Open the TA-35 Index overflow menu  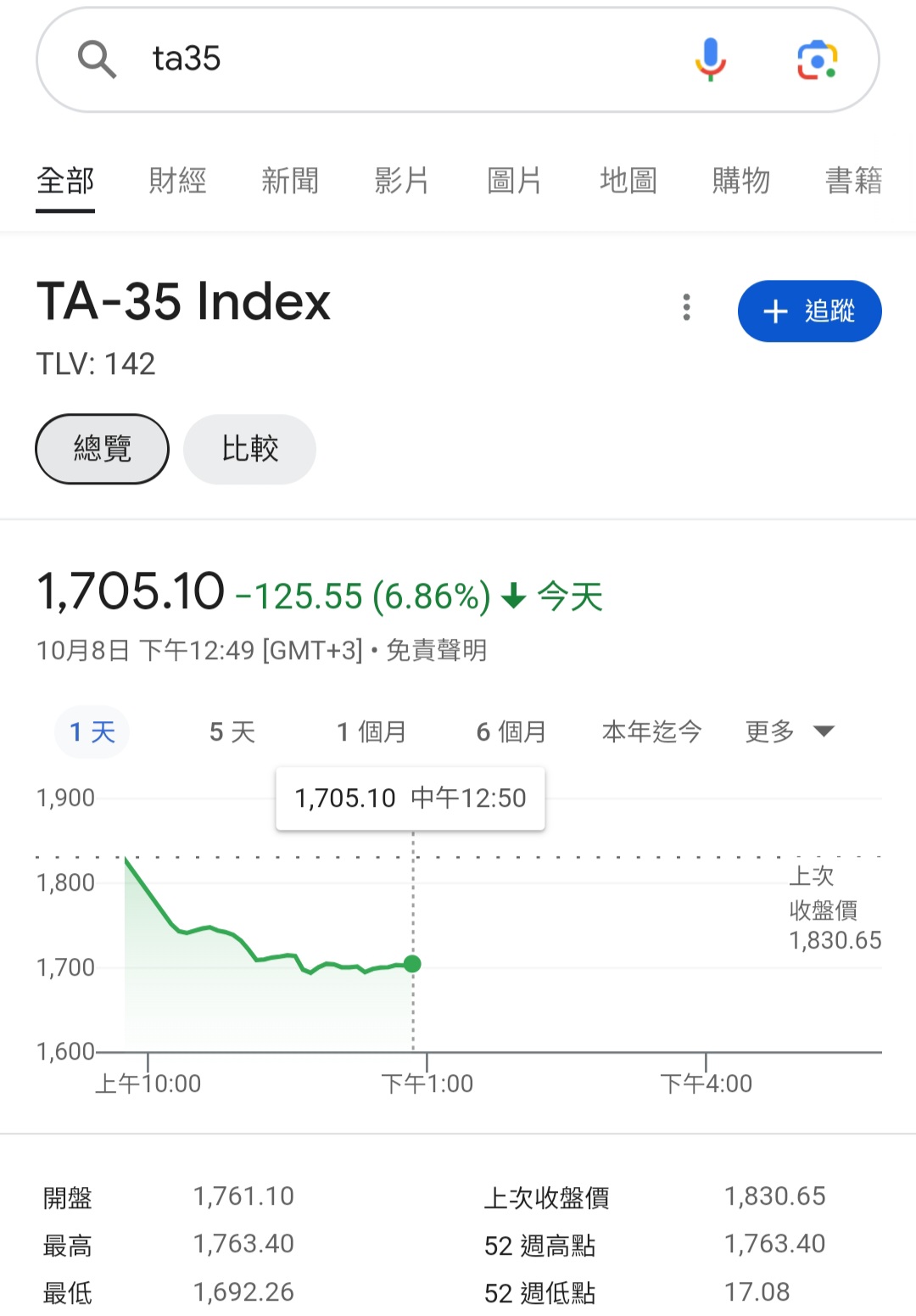[687, 307]
